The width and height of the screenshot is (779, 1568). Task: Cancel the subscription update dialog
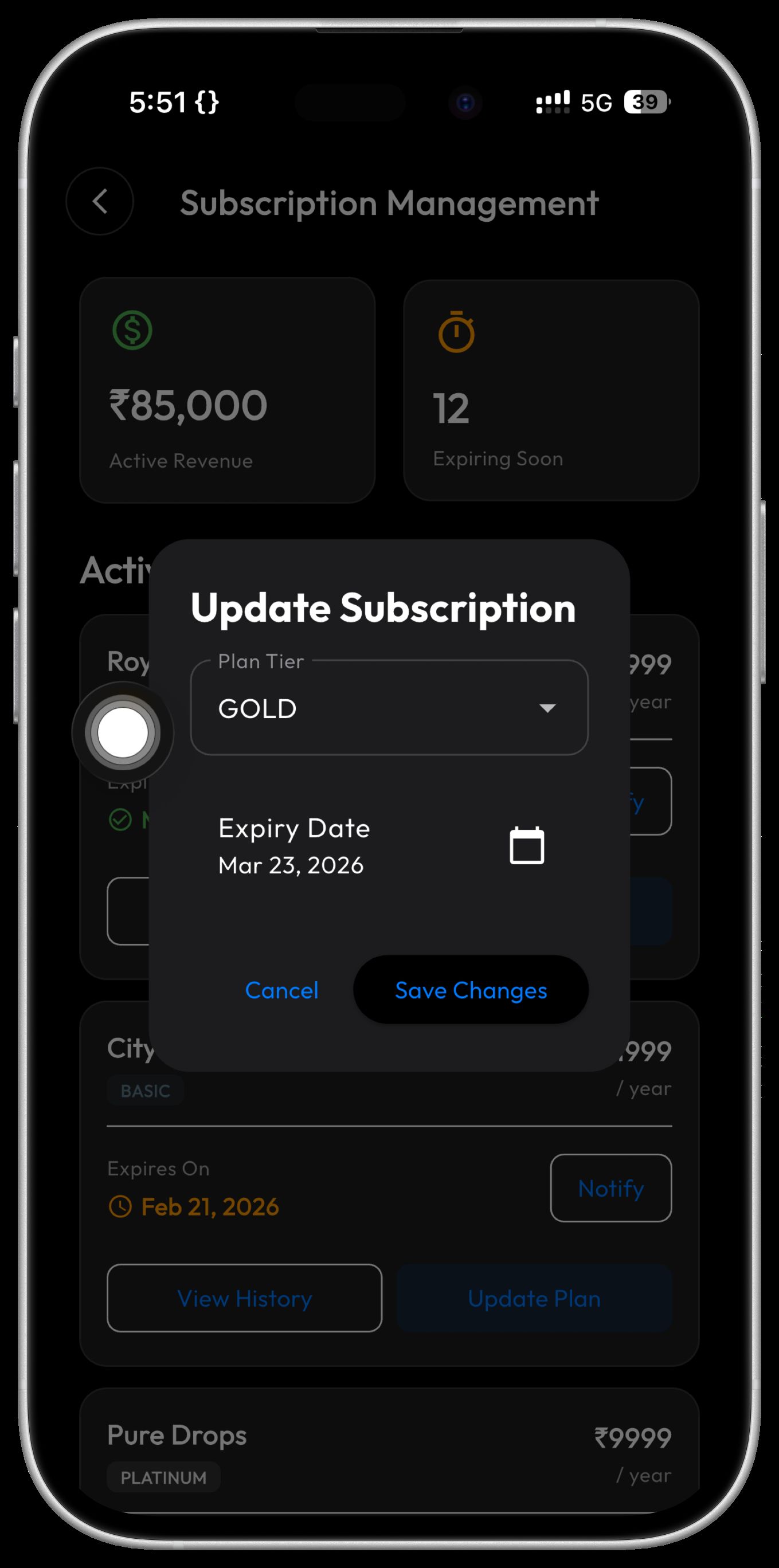pos(281,990)
